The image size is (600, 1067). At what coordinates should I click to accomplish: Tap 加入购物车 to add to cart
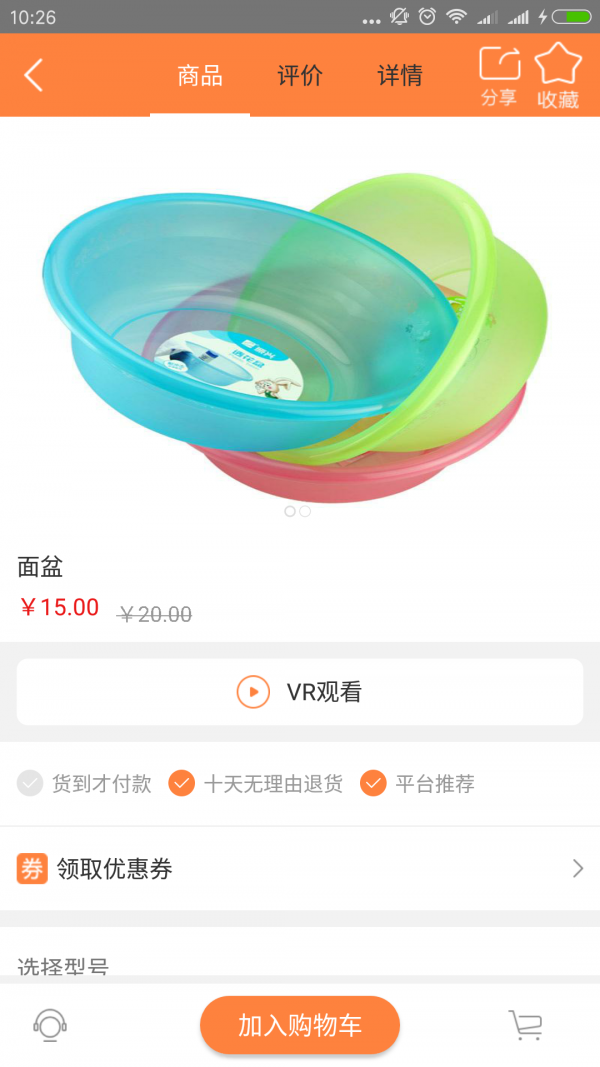(300, 1025)
